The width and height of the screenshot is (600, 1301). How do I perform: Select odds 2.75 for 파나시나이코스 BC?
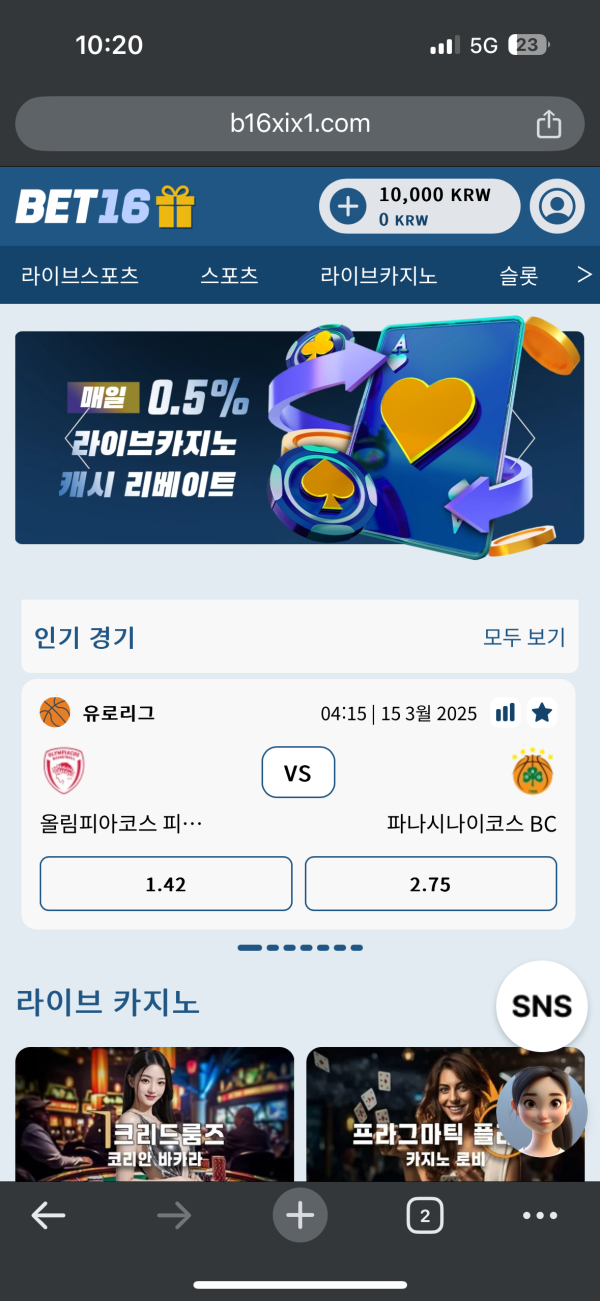(x=430, y=884)
